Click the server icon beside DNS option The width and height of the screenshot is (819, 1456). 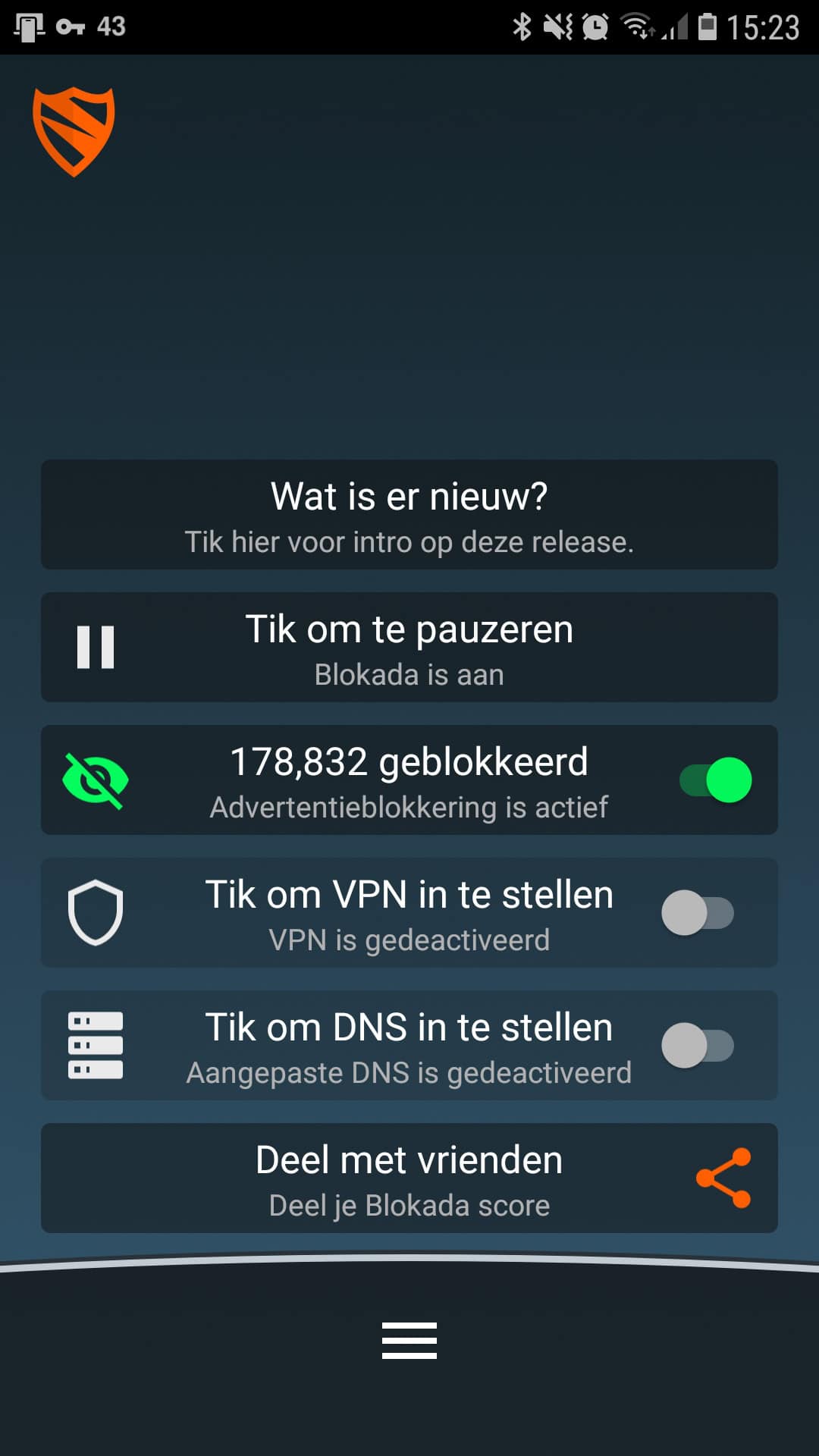pos(96,1044)
